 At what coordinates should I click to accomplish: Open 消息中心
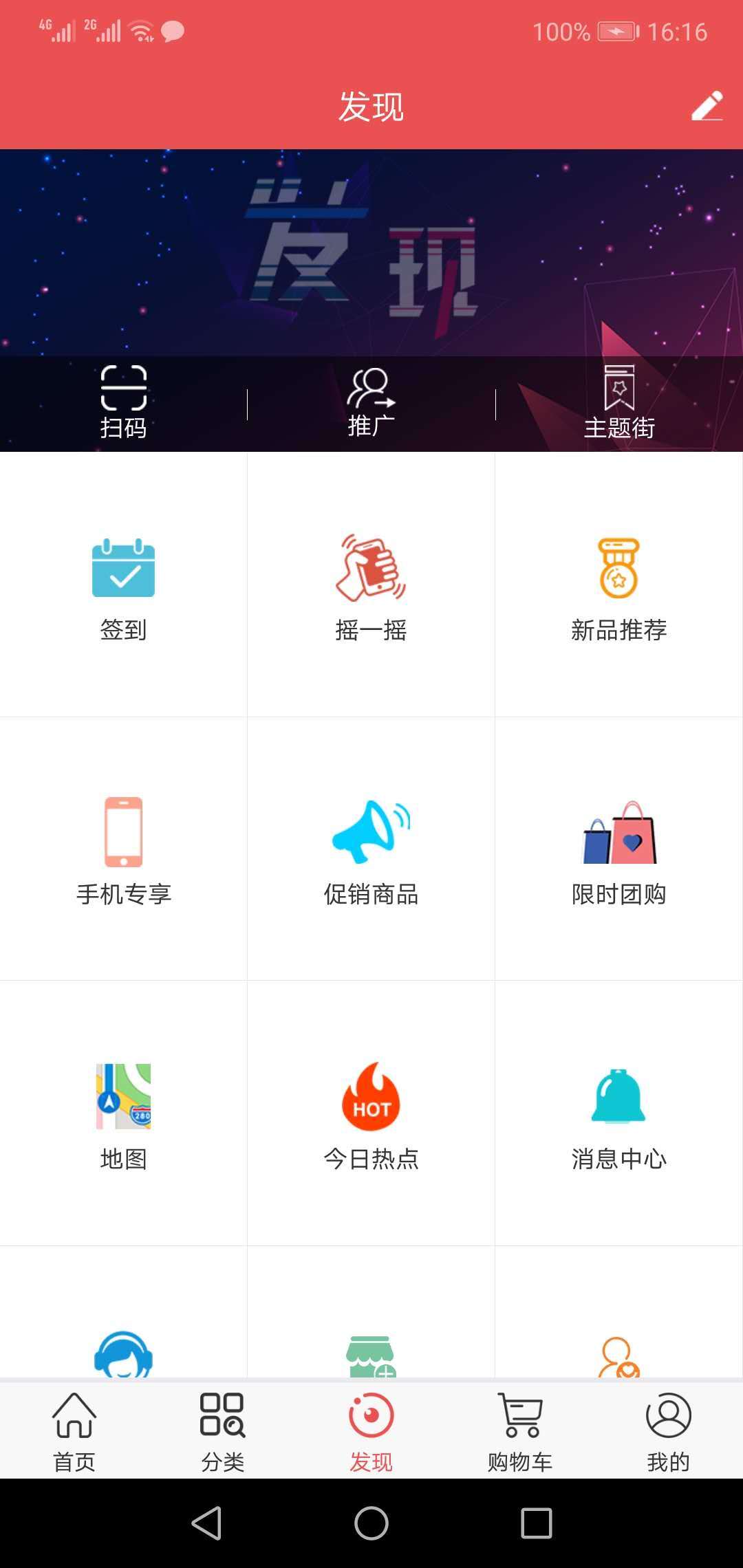click(x=619, y=1114)
